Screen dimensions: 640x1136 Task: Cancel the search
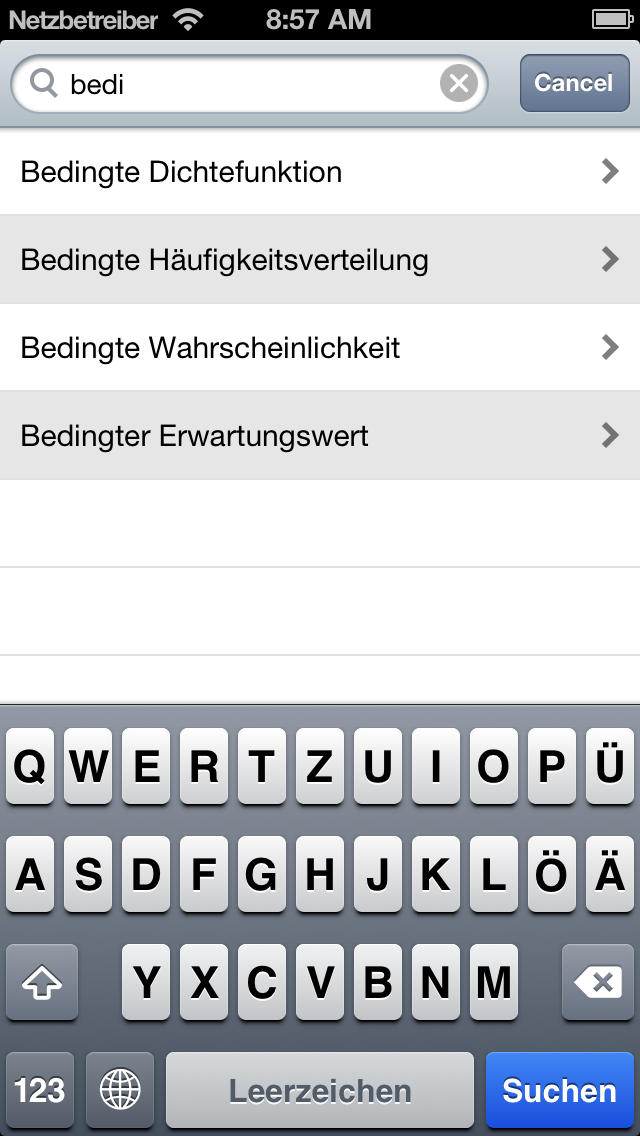[574, 83]
